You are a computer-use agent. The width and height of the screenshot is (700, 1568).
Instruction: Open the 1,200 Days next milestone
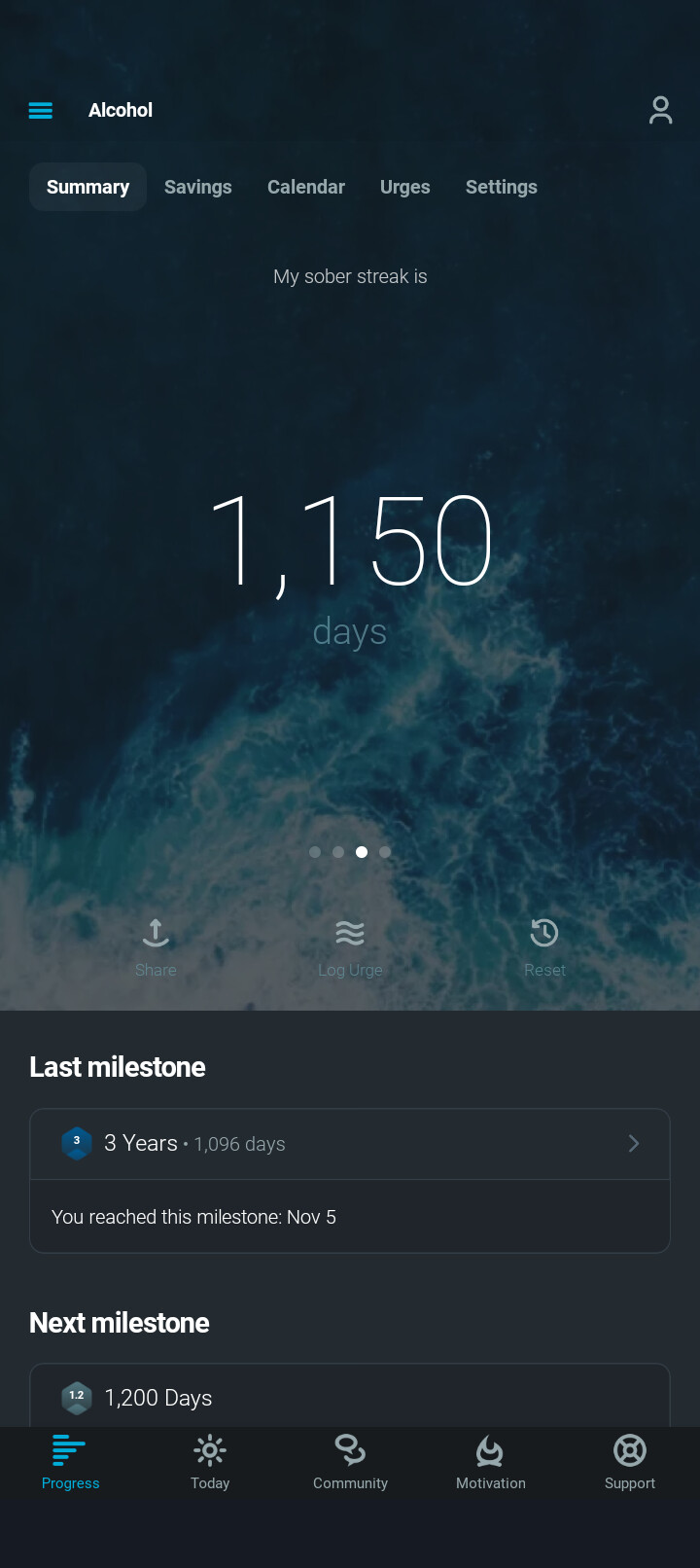coord(350,1398)
